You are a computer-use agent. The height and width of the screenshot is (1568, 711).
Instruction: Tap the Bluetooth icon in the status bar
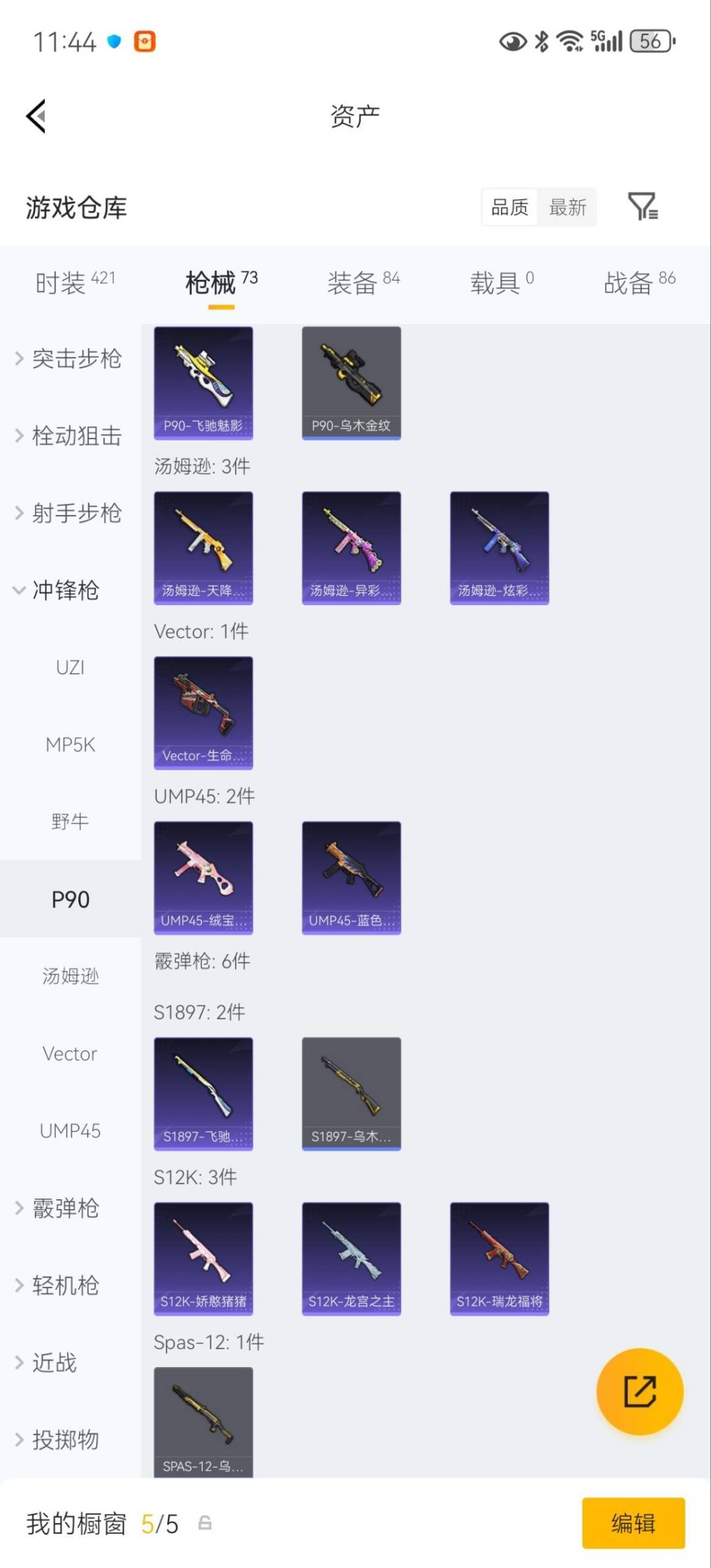541,41
